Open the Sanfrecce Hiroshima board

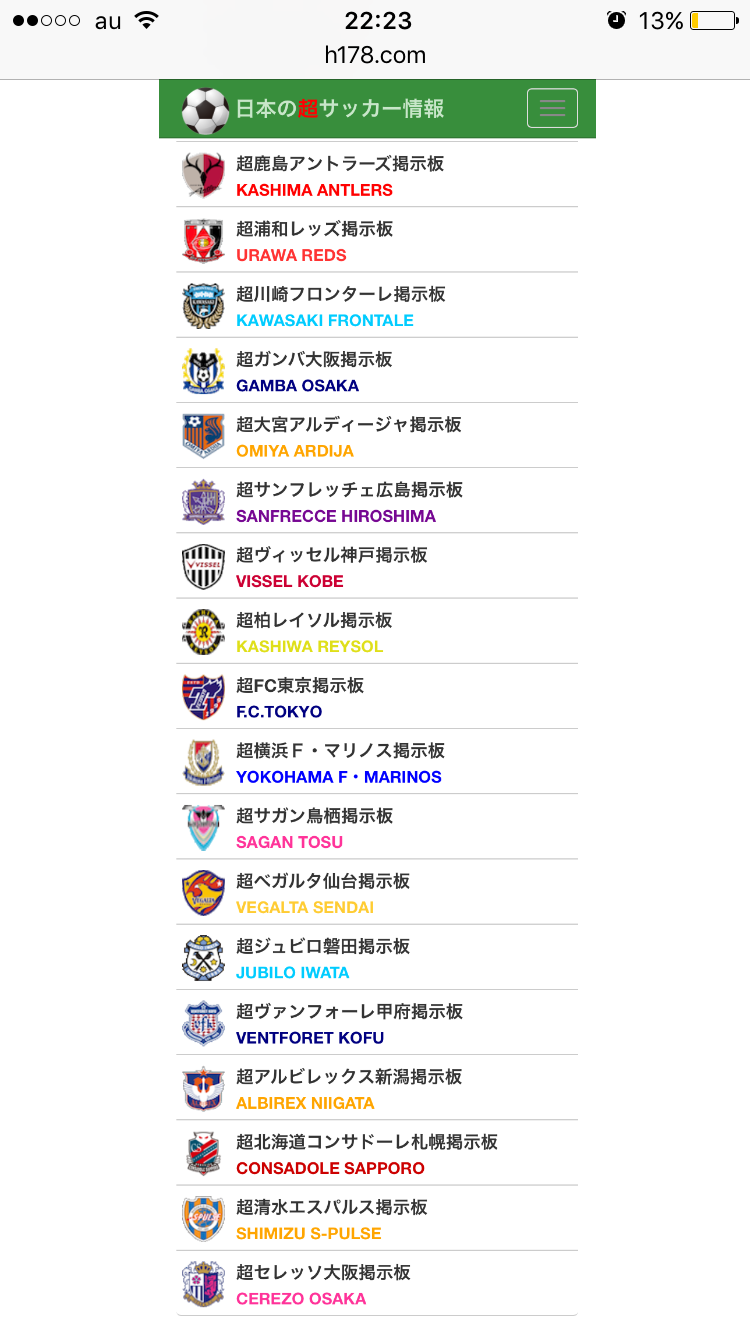(x=349, y=502)
